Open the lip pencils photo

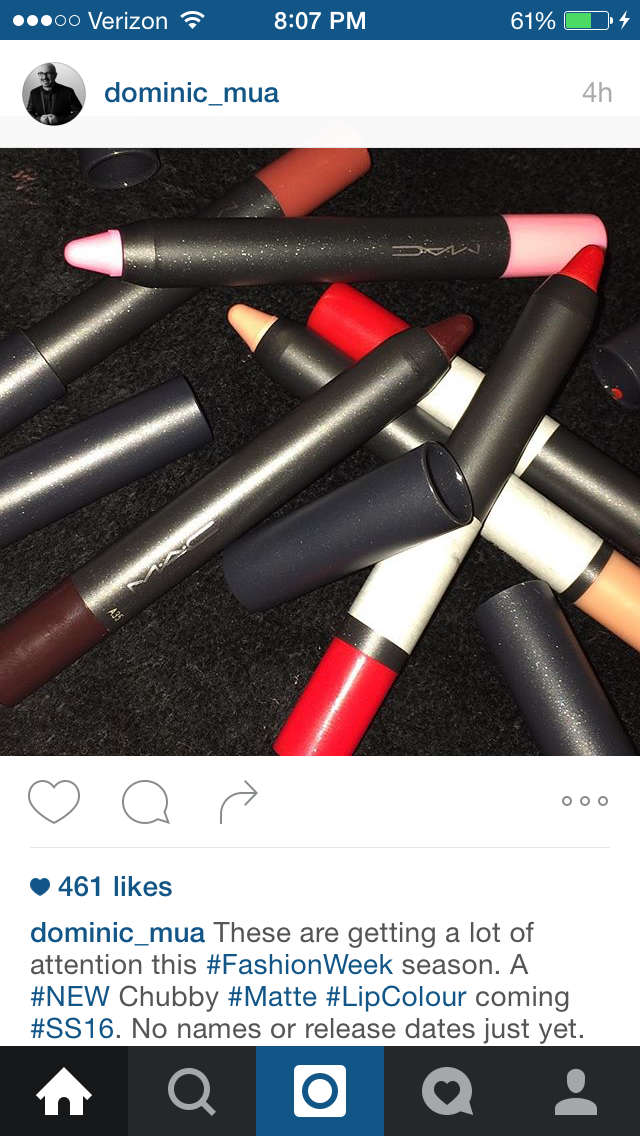320,452
